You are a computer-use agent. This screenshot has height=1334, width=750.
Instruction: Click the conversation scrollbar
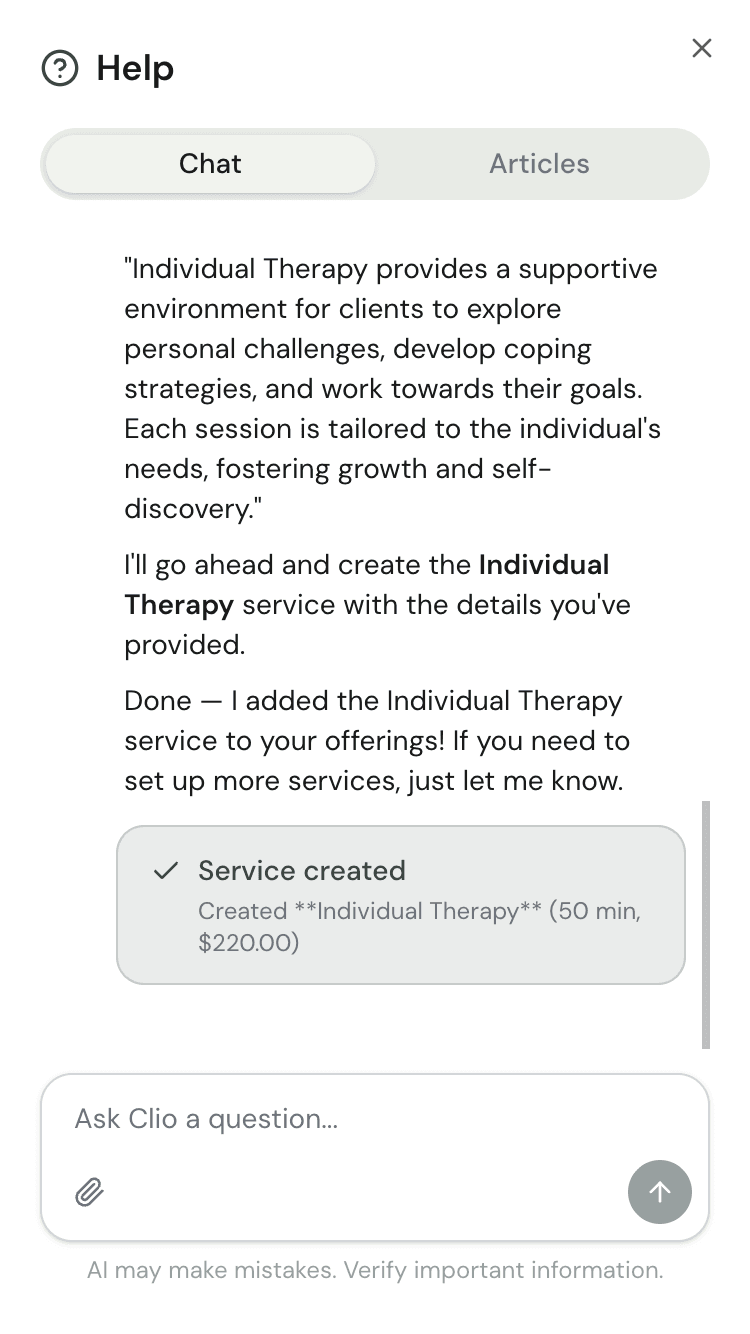tap(707, 920)
